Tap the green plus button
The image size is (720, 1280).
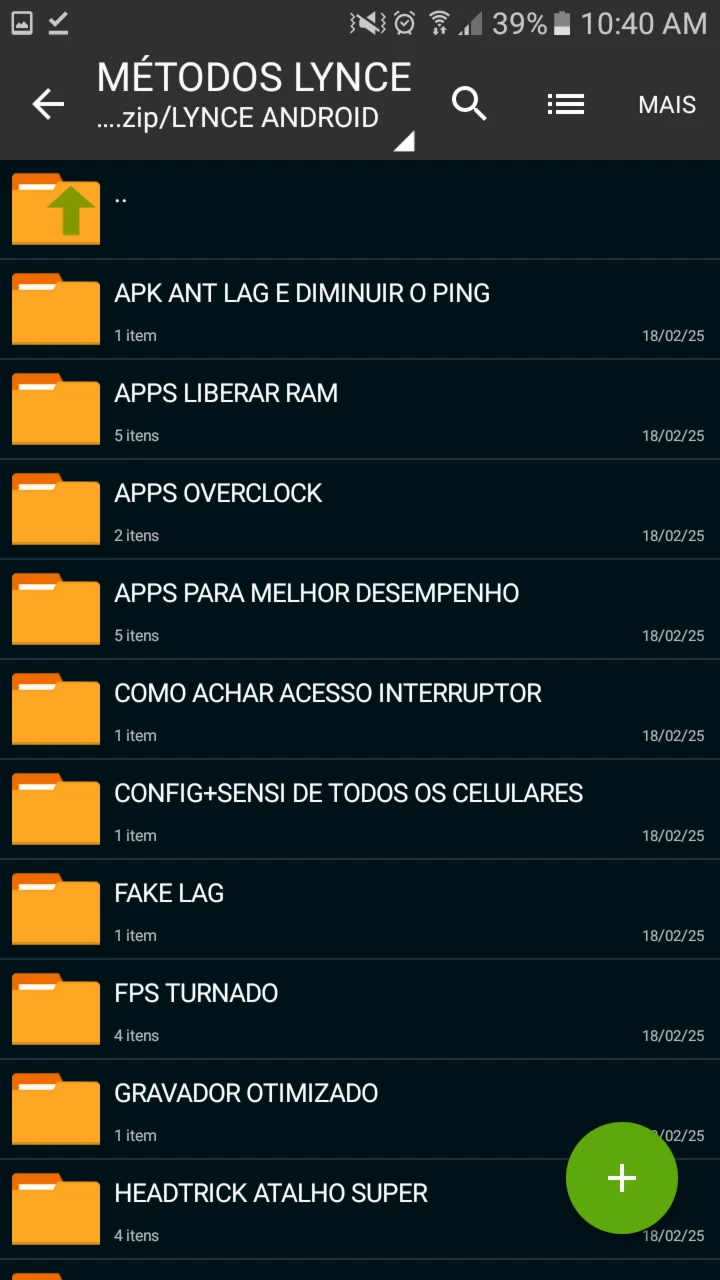622,1178
